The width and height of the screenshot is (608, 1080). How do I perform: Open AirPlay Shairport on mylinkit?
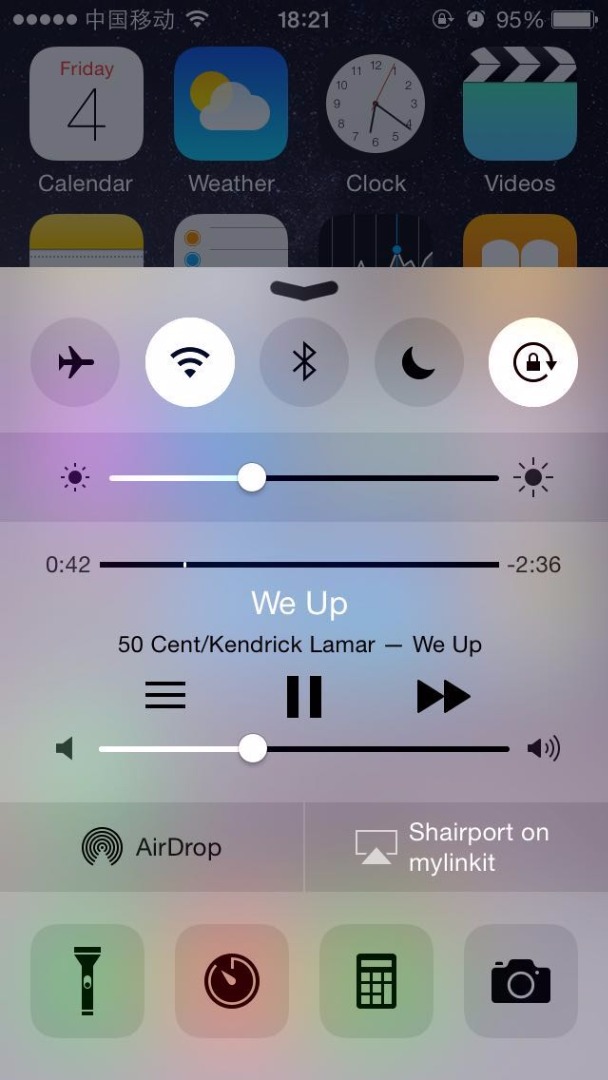(455, 848)
